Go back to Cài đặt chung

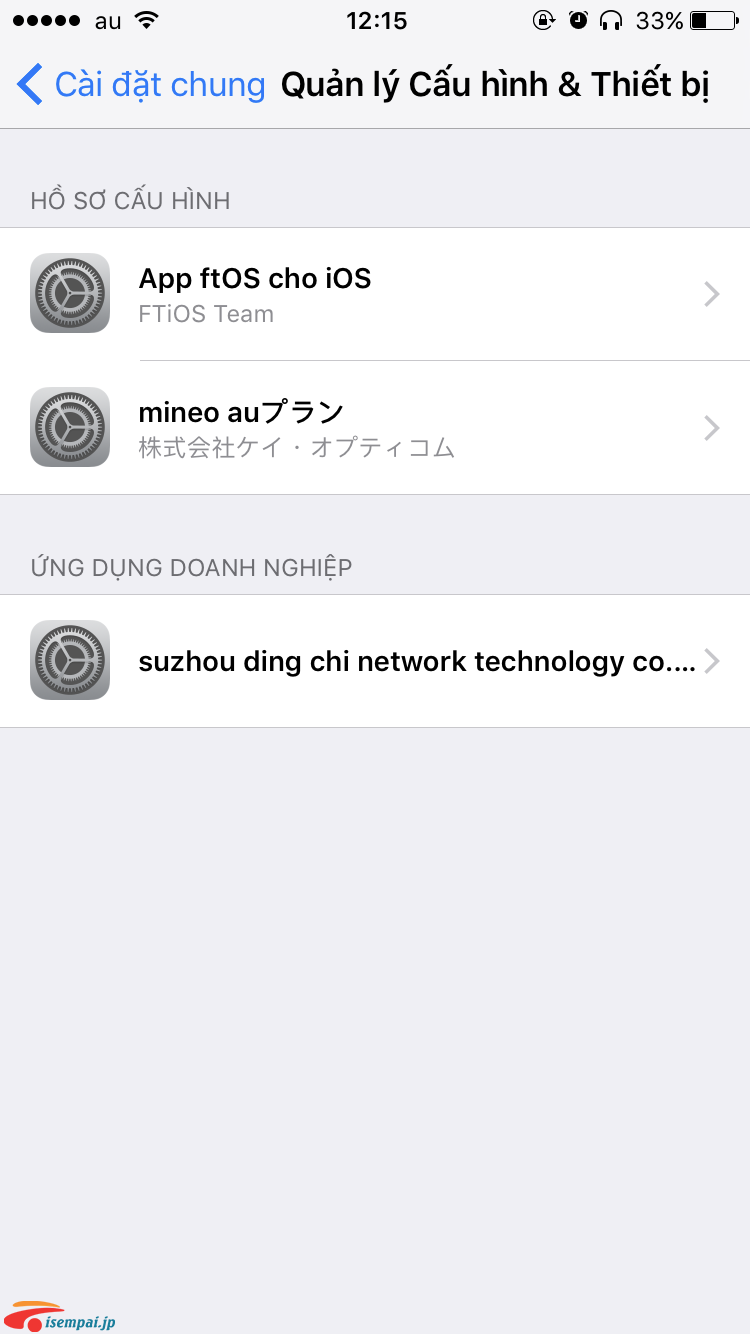(141, 85)
